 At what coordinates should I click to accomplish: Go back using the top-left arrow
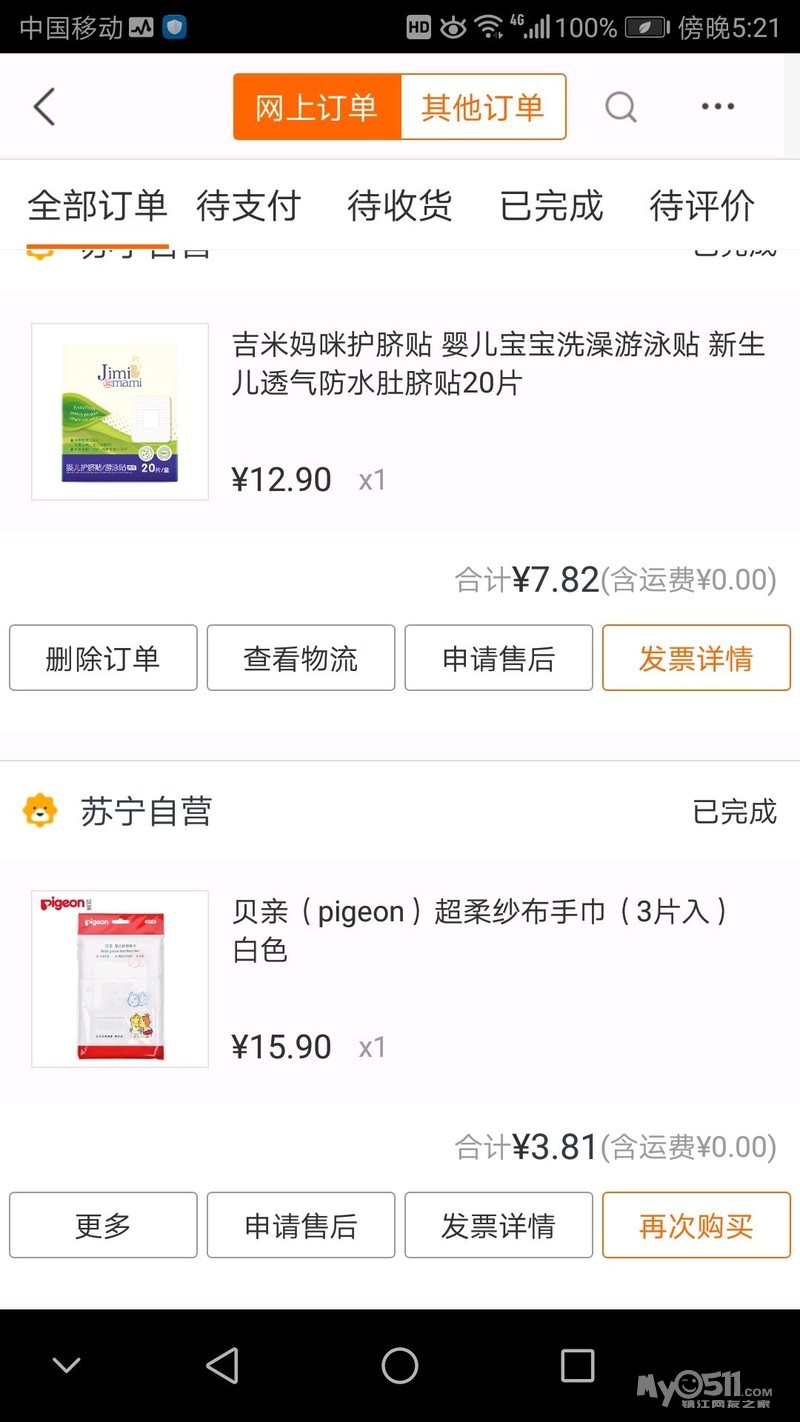[44, 107]
